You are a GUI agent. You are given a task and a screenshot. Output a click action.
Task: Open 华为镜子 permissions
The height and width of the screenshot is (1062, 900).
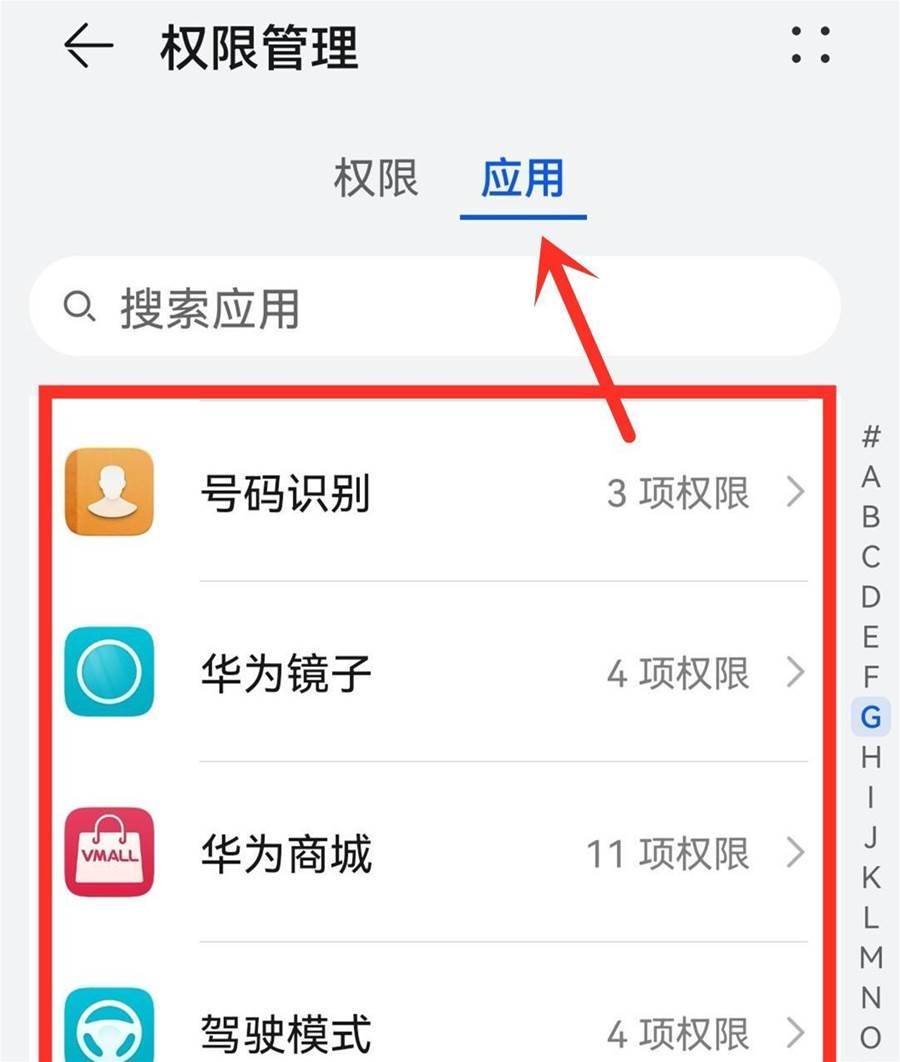click(435, 672)
